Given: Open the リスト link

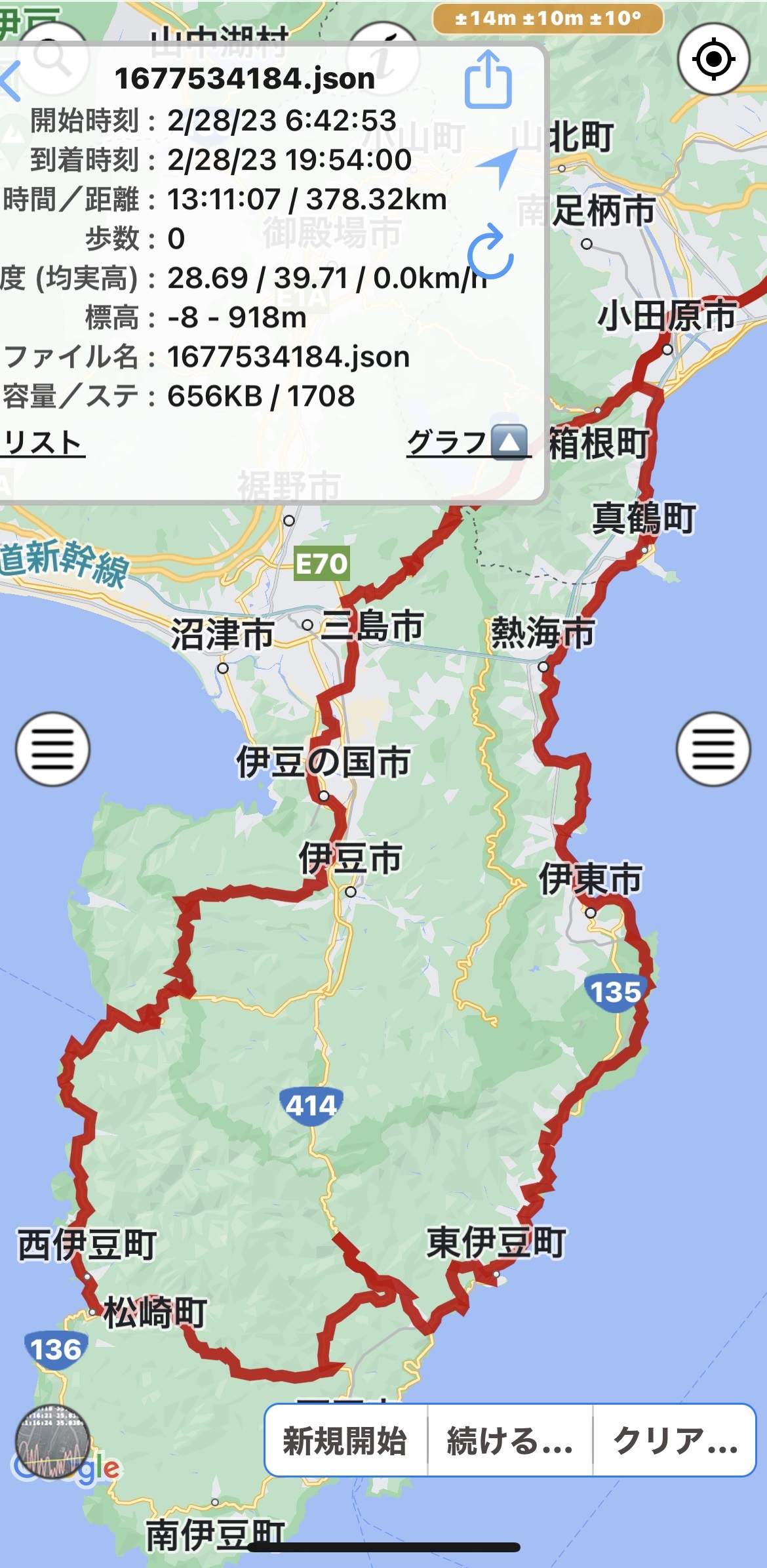Looking at the screenshot, I should (x=41, y=443).
